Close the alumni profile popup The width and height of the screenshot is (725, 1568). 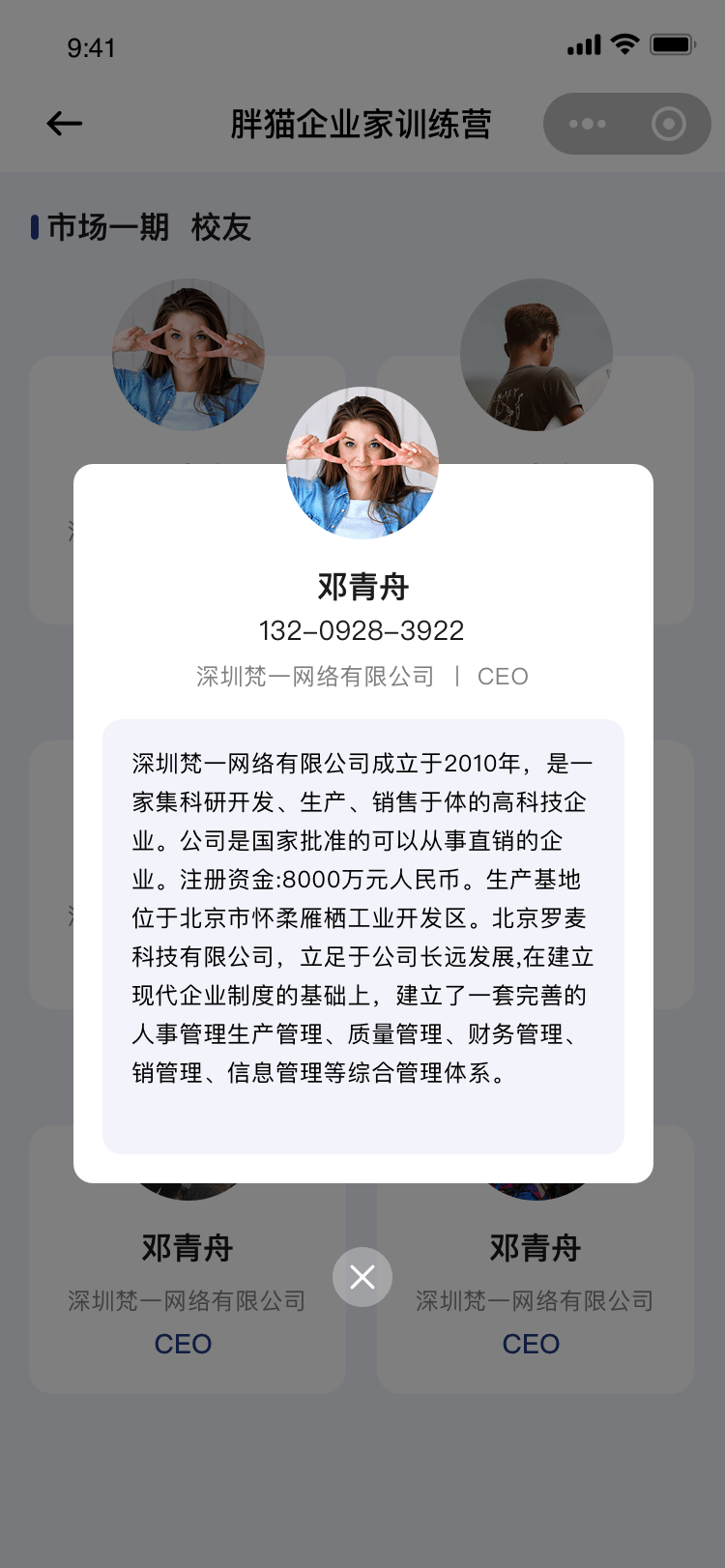click(x=362, y=1277)
